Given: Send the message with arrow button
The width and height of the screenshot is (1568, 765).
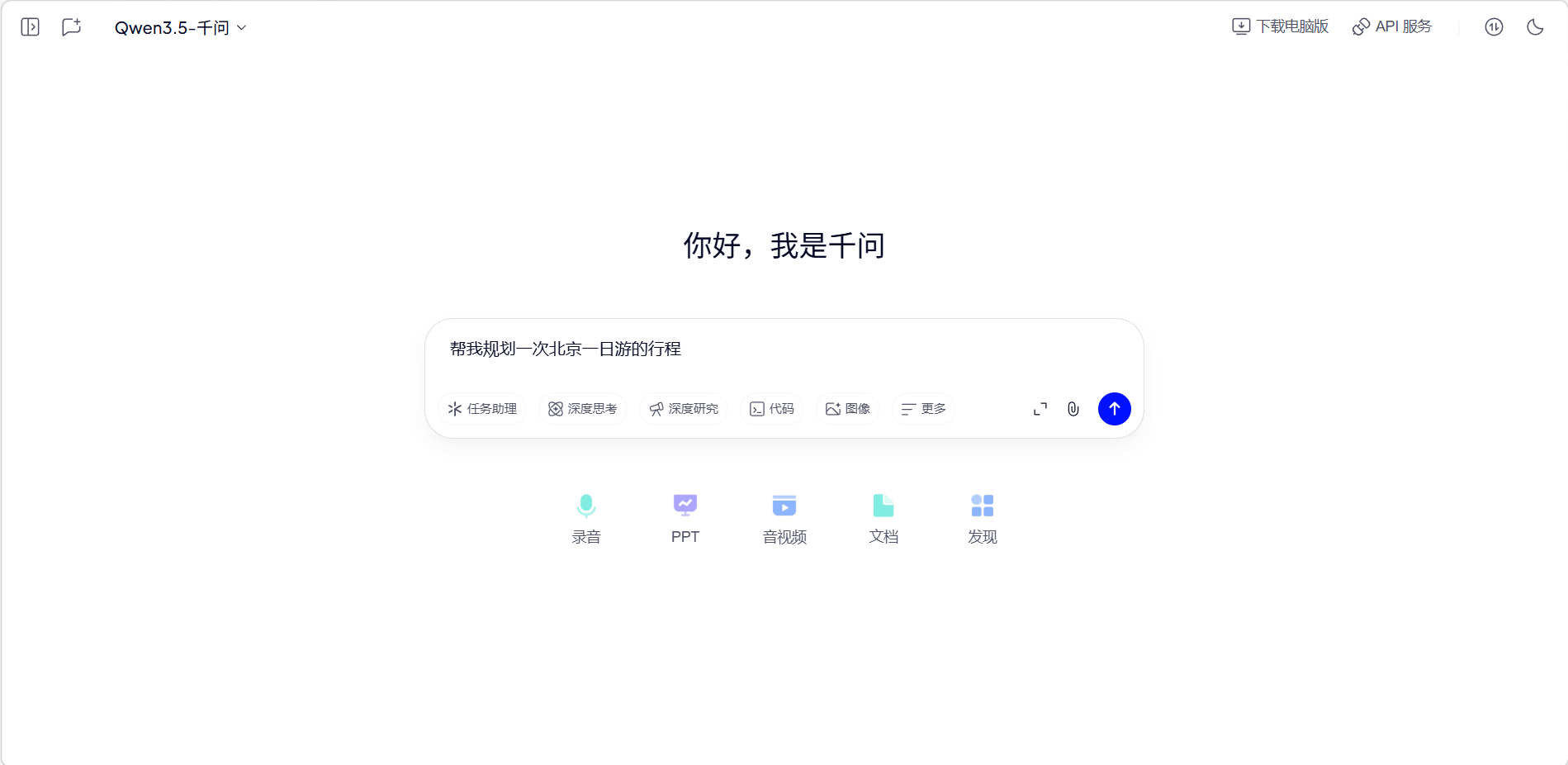Looking at the screenshot, I should (x=1115, y=409).
